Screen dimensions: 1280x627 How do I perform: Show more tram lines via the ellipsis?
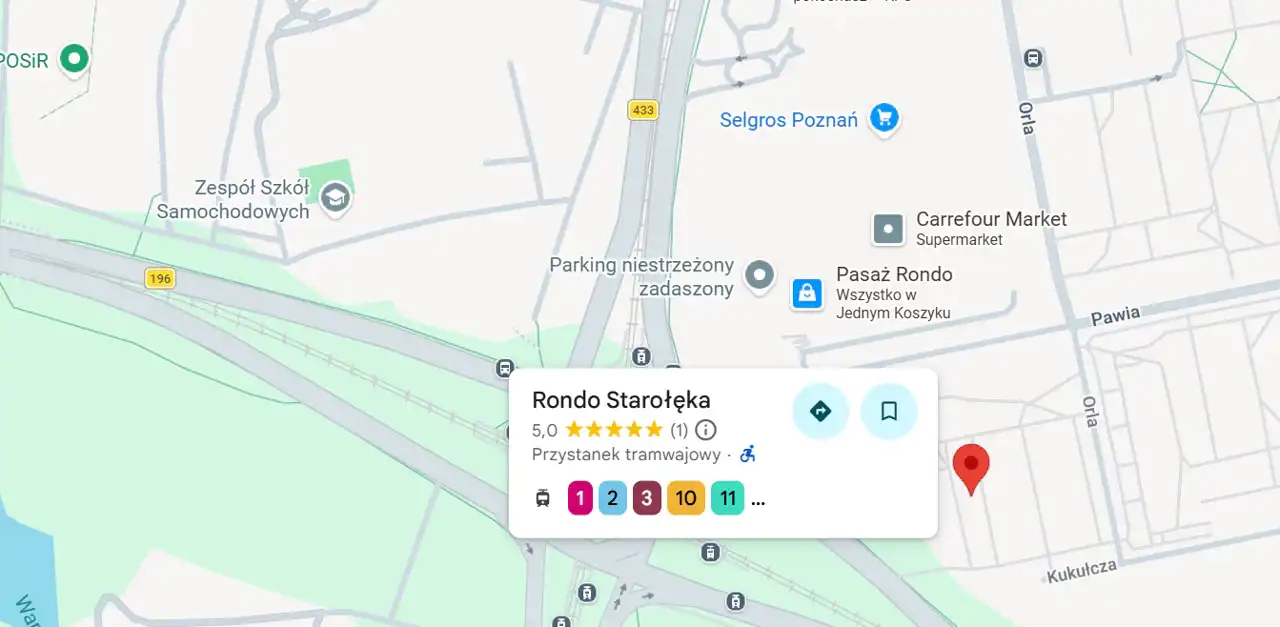(758, 499)
